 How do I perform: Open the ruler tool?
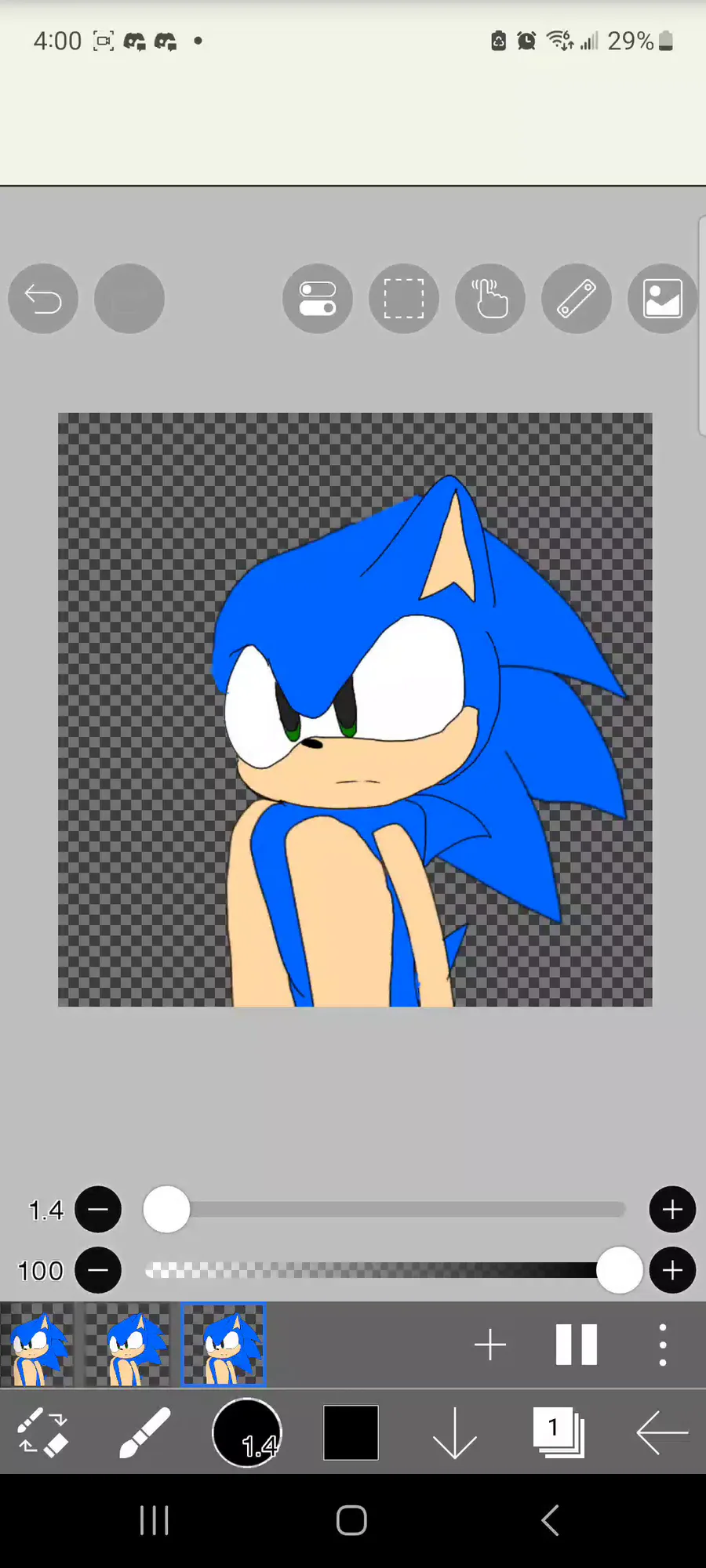[577, 299]
